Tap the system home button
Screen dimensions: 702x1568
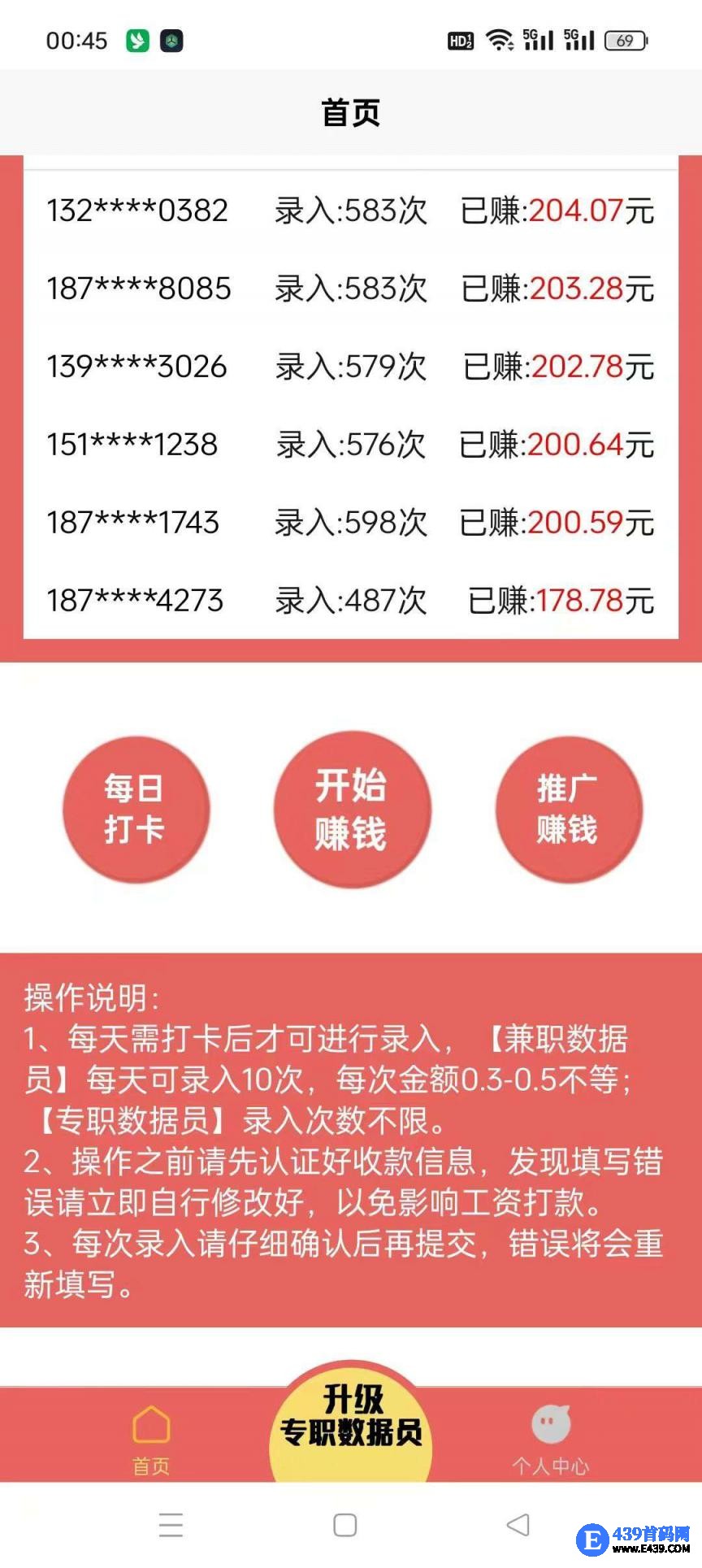345,1525
